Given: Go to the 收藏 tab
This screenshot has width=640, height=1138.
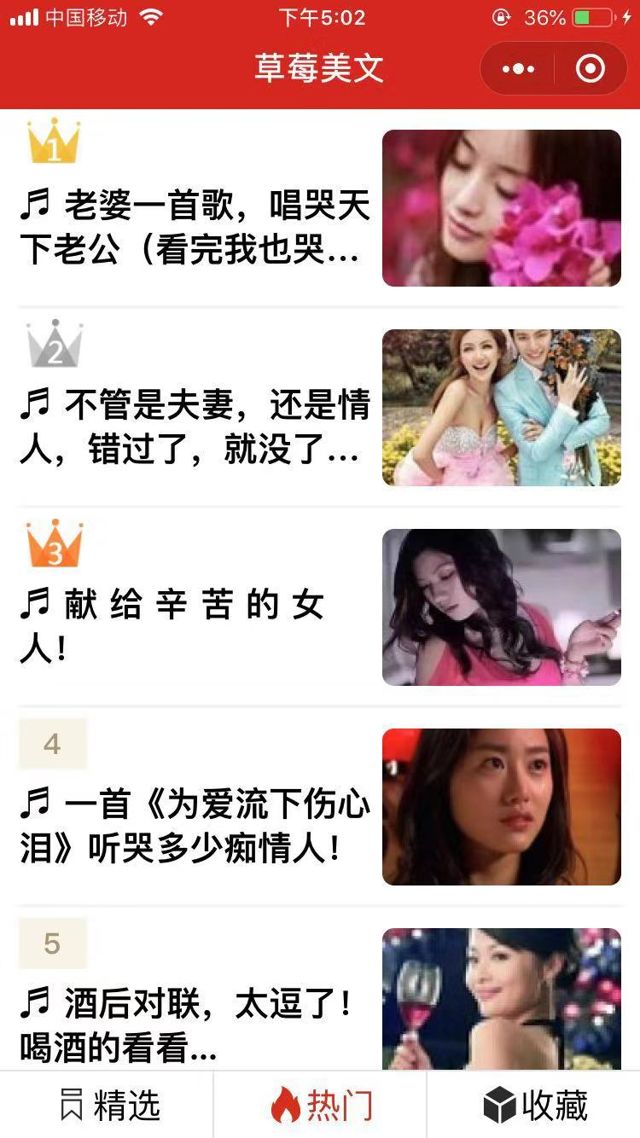Looking at the screenshot, I should pyautogui.click(x=534, y=1105).
